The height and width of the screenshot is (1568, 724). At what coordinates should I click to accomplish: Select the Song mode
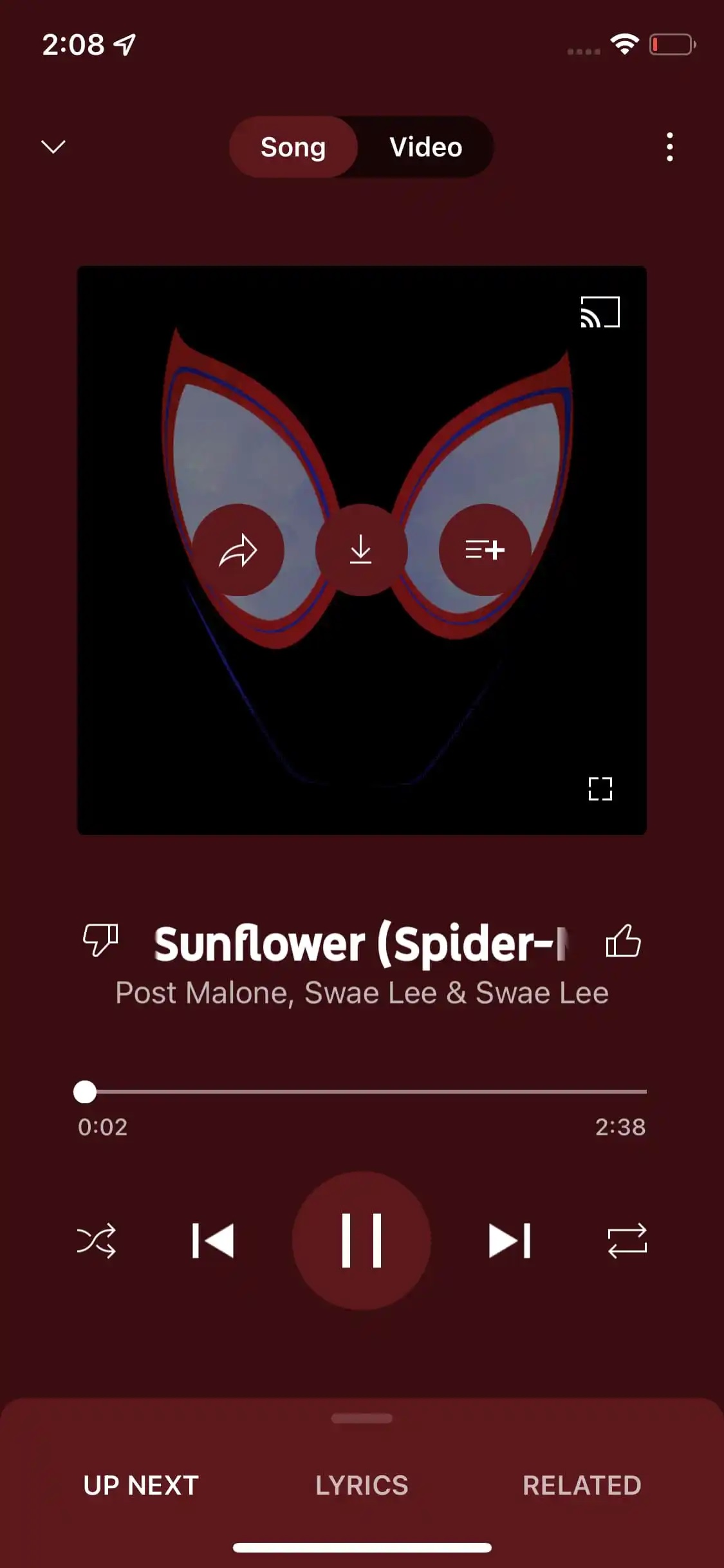pyautogui.click(x=293, y=147)
